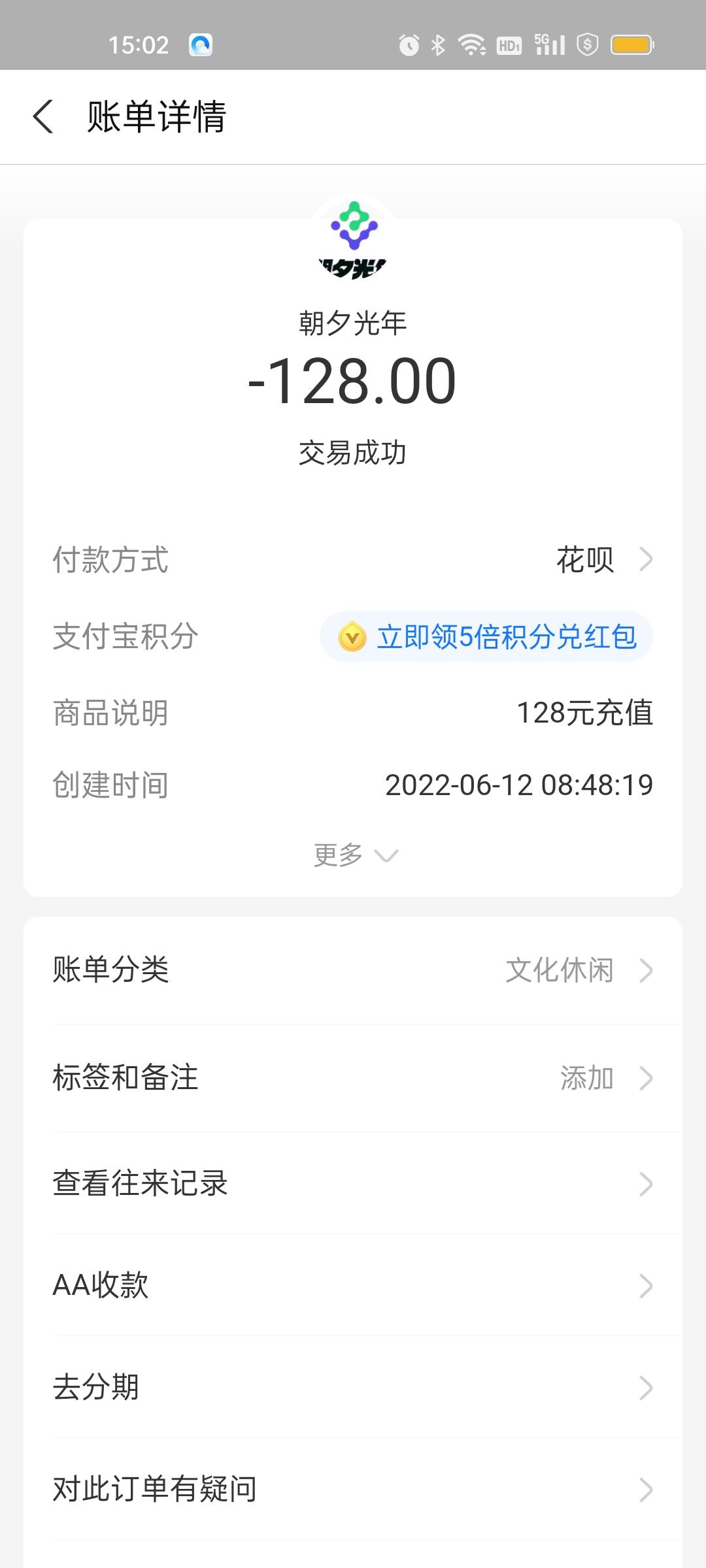Go back from 账单详情 page
The image size is (706, 1568).
(43, 117)
